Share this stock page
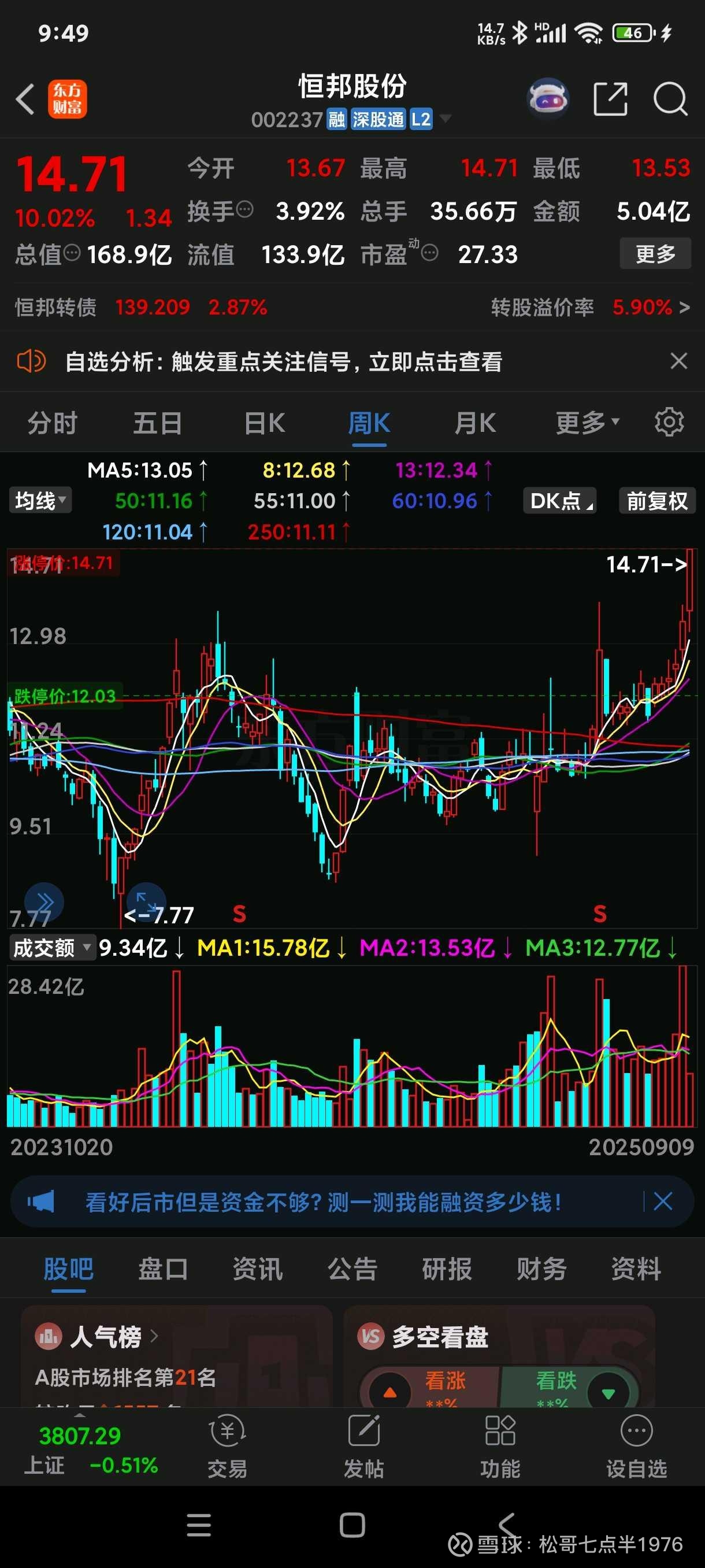This screenshot has width=705, height=1568. [x=610, y=99]
